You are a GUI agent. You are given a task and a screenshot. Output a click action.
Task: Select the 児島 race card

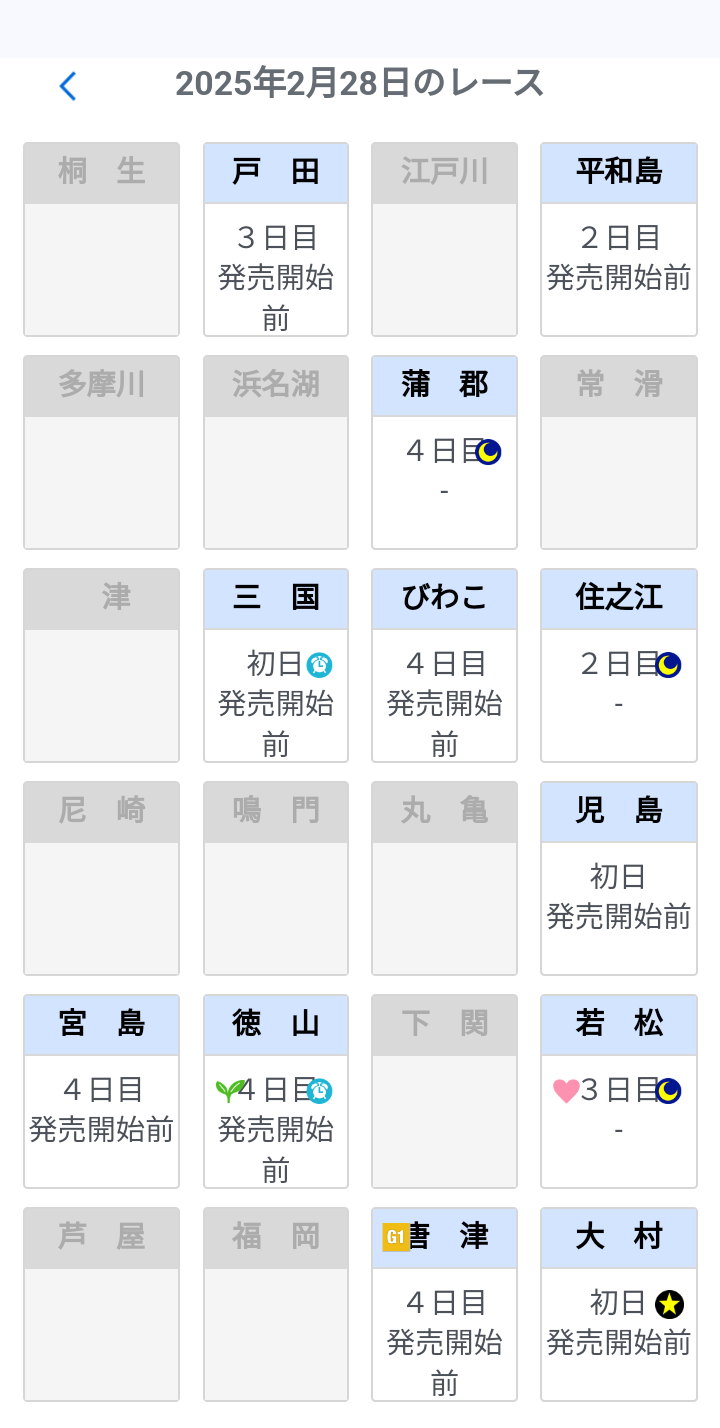pos(618,878)
